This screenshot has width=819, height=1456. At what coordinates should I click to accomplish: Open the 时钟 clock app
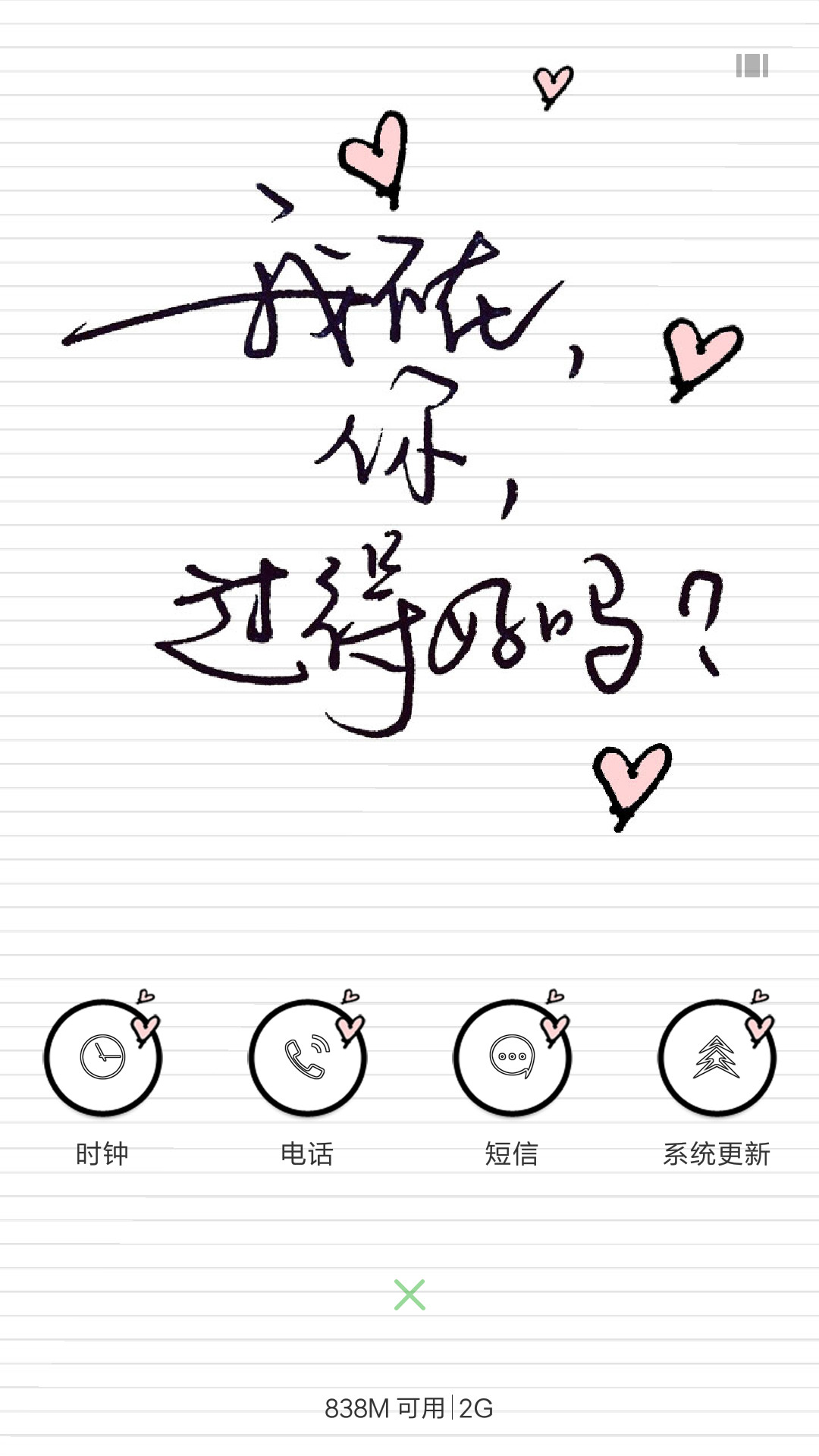pyautogui.click(x=102, y=1058)
